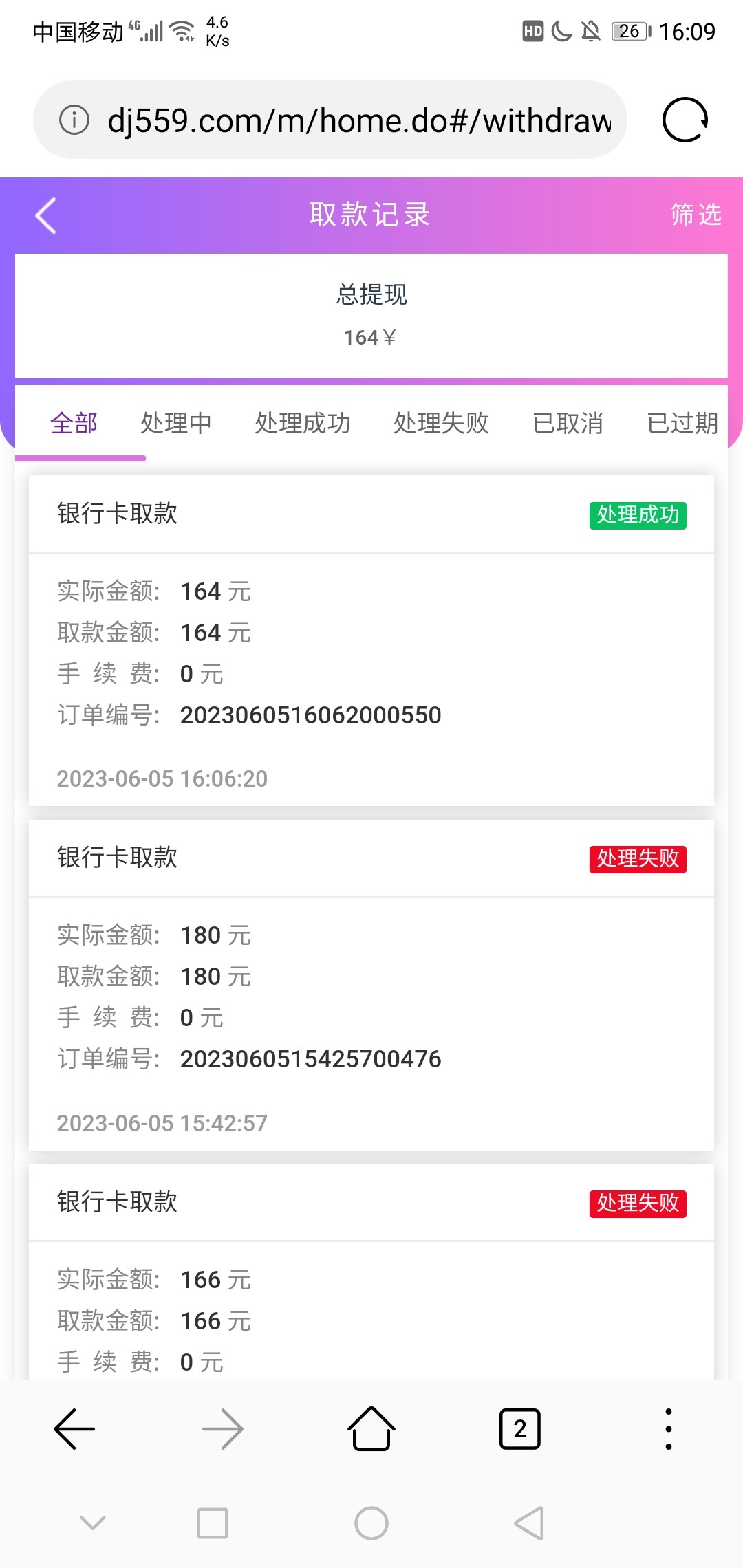743x1568 pixels.
Task: Switch to the 处理失败 tab
Action: point(441,423)
